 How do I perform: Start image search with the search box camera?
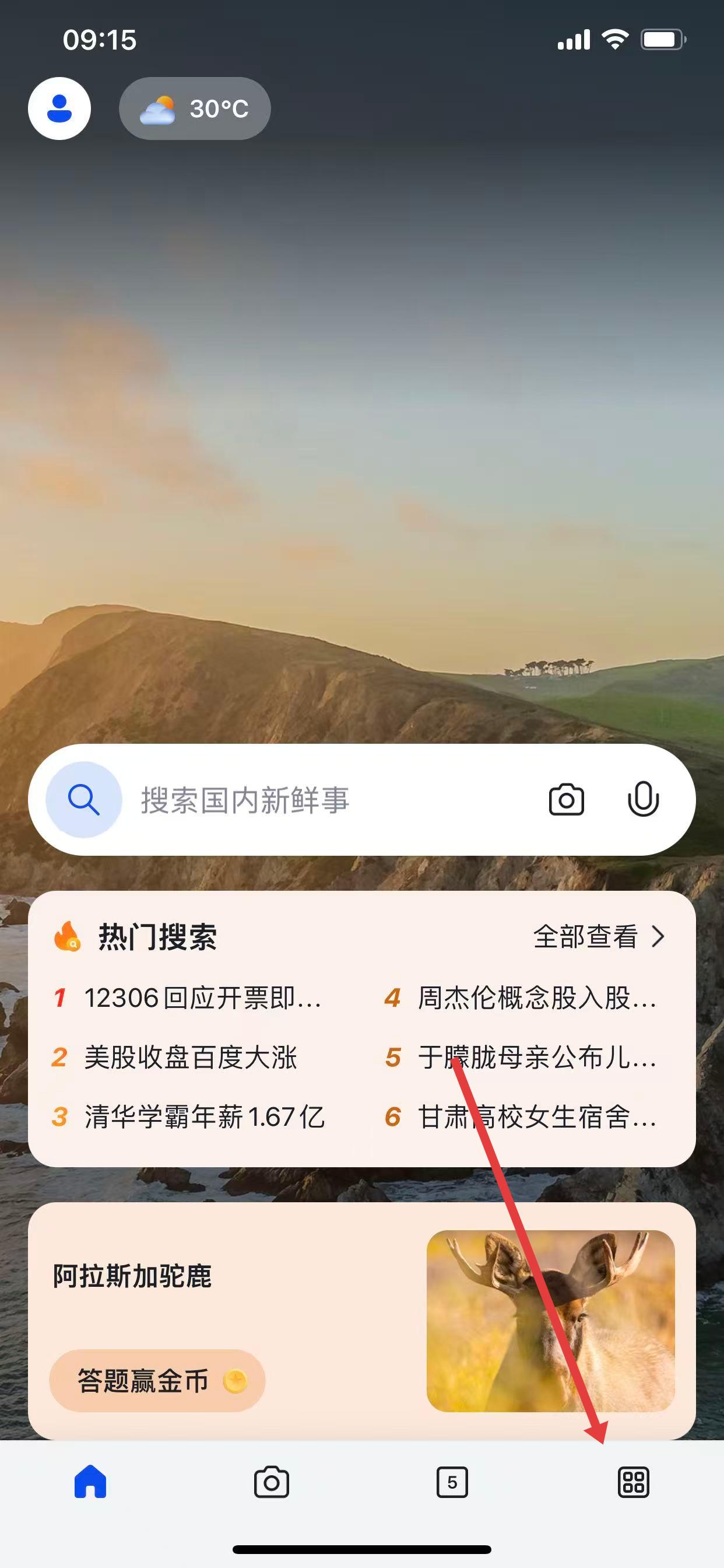click(x=566, y=799)
